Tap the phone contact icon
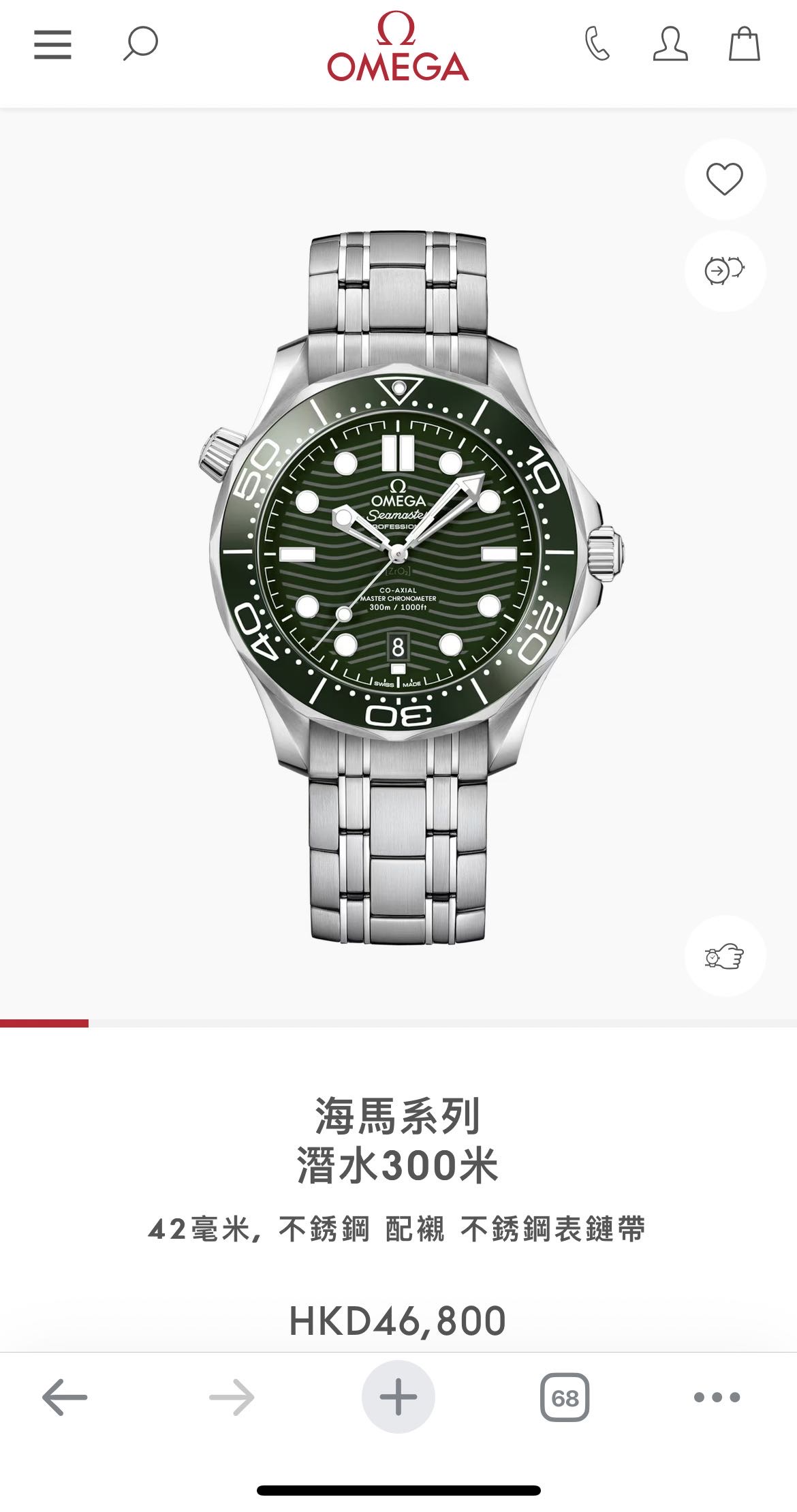The width and height of the screenshot is (797, 1512). coord(597,44)
